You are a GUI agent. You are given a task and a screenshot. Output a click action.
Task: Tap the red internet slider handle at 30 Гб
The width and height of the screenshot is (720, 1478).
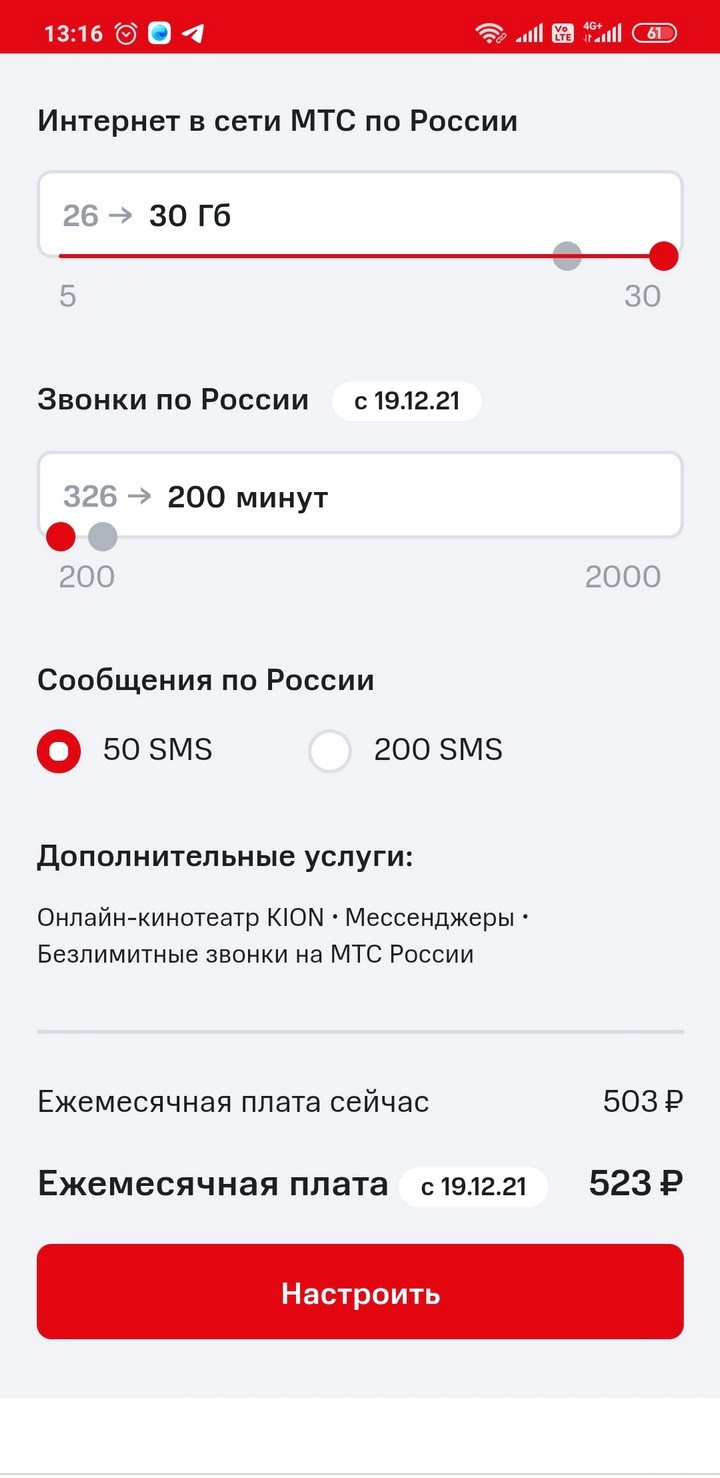[664, 256]
